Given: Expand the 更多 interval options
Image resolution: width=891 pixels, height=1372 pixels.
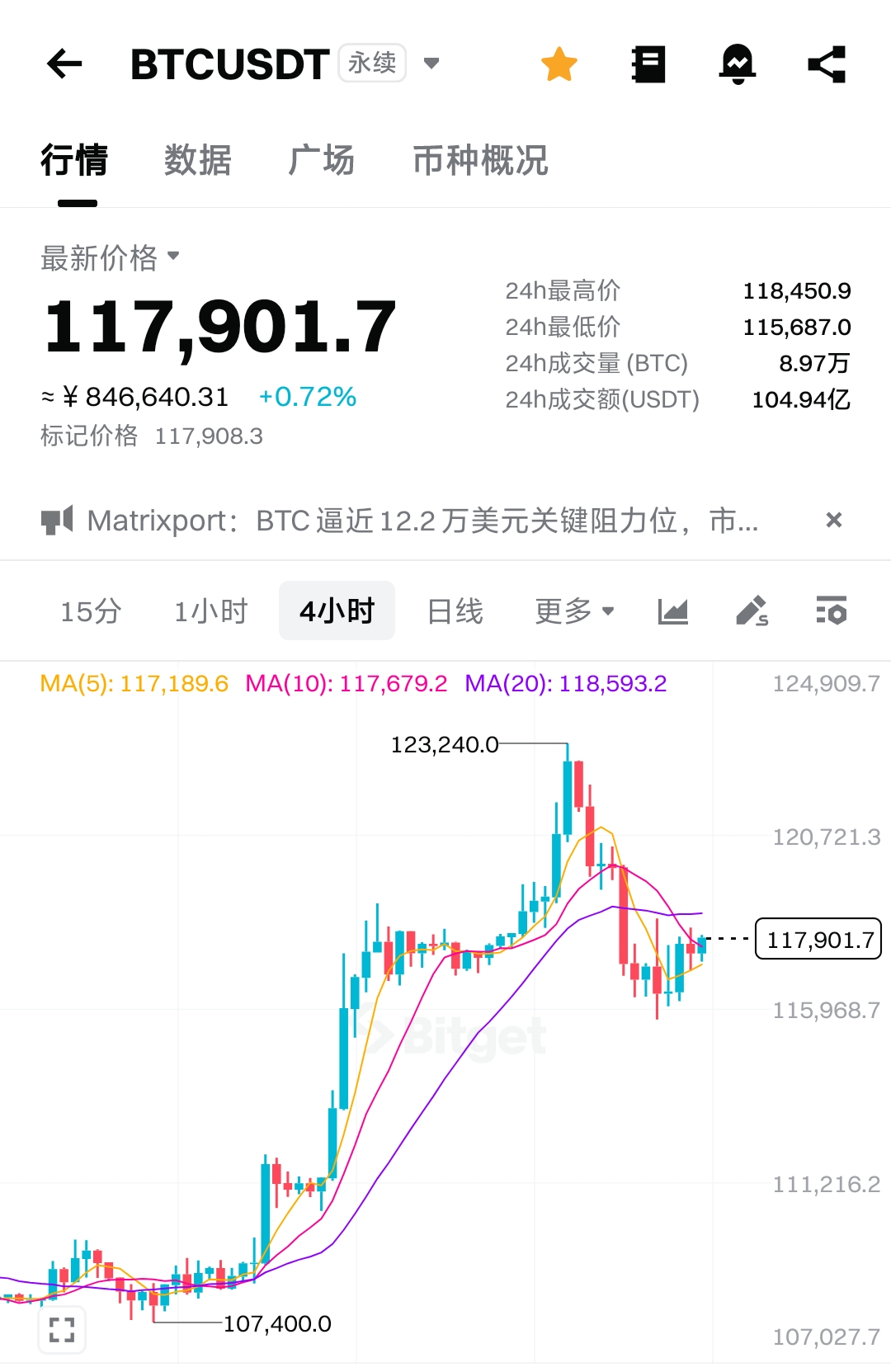Looking at the screenshot, I should click(574, 611).
